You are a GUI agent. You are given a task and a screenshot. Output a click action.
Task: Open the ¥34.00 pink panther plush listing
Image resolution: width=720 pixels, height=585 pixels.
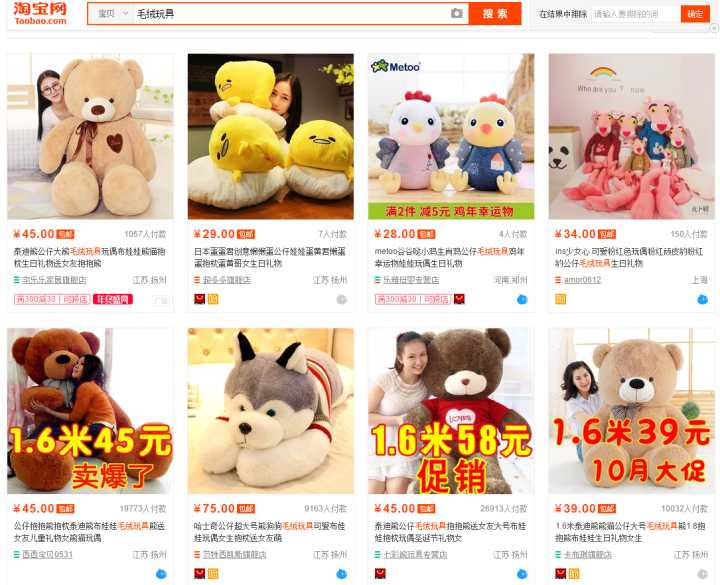[631, 136]
